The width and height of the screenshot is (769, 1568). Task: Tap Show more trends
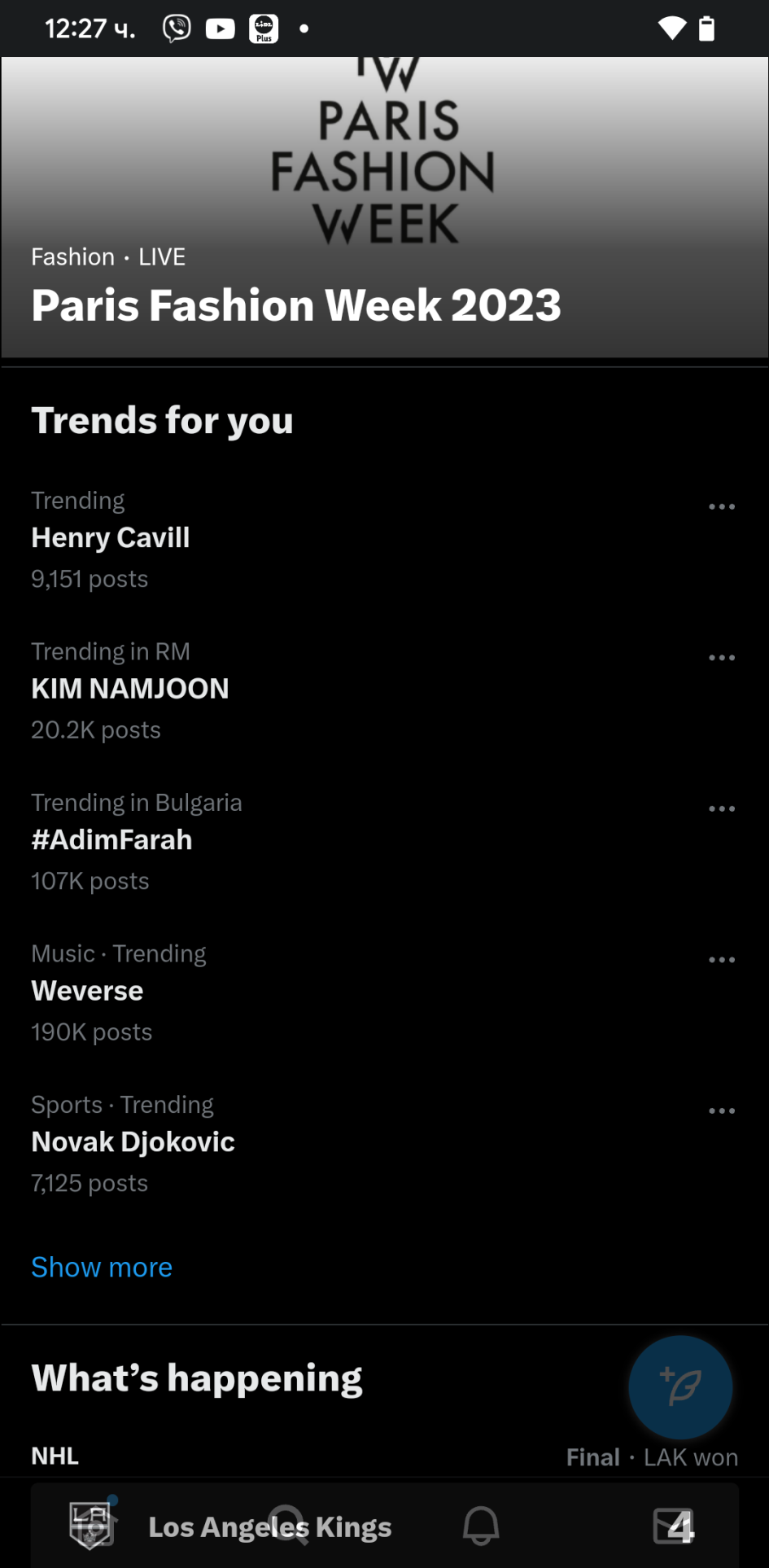tap(102, 1267)
